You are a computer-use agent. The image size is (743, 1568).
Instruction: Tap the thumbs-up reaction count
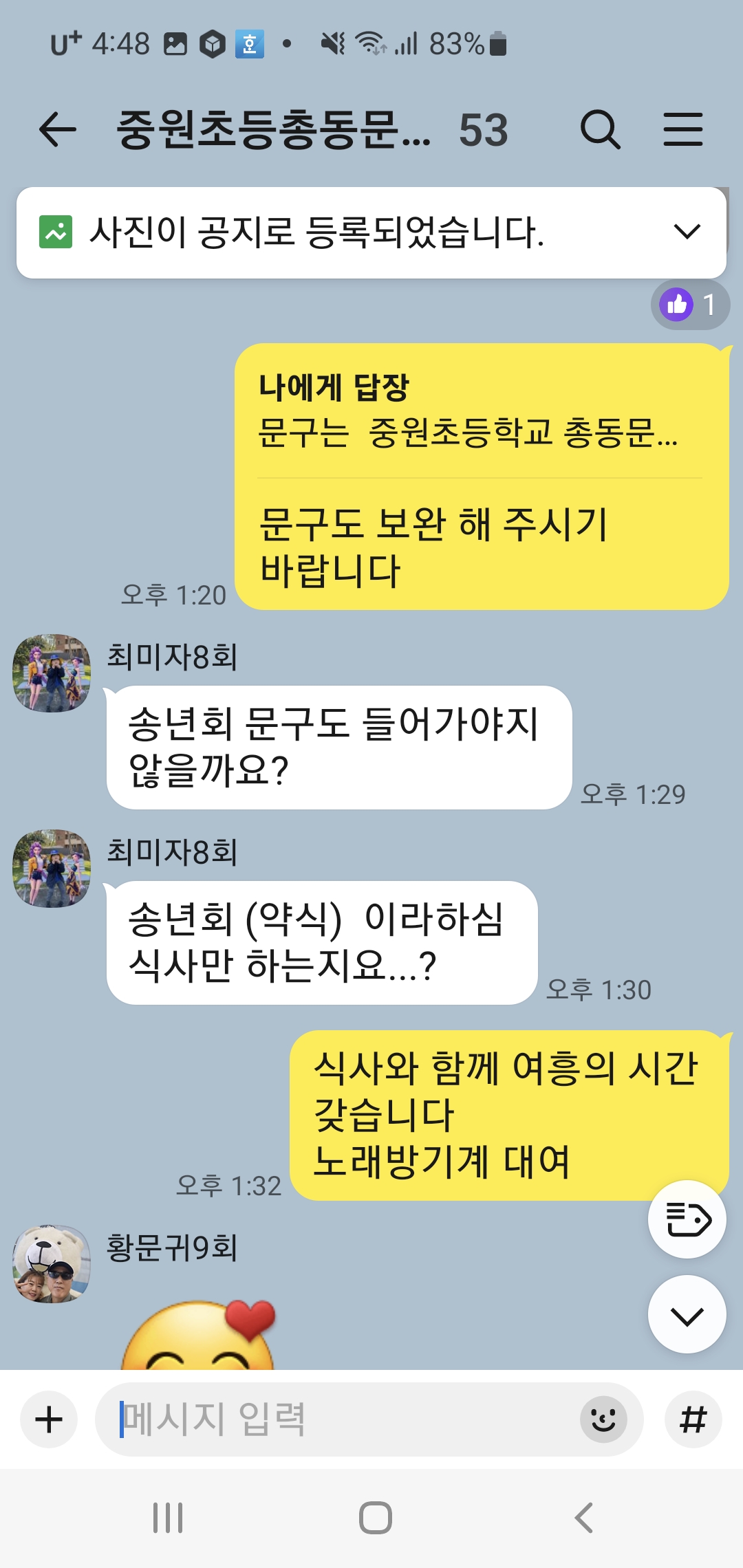[x=689, y=305]
